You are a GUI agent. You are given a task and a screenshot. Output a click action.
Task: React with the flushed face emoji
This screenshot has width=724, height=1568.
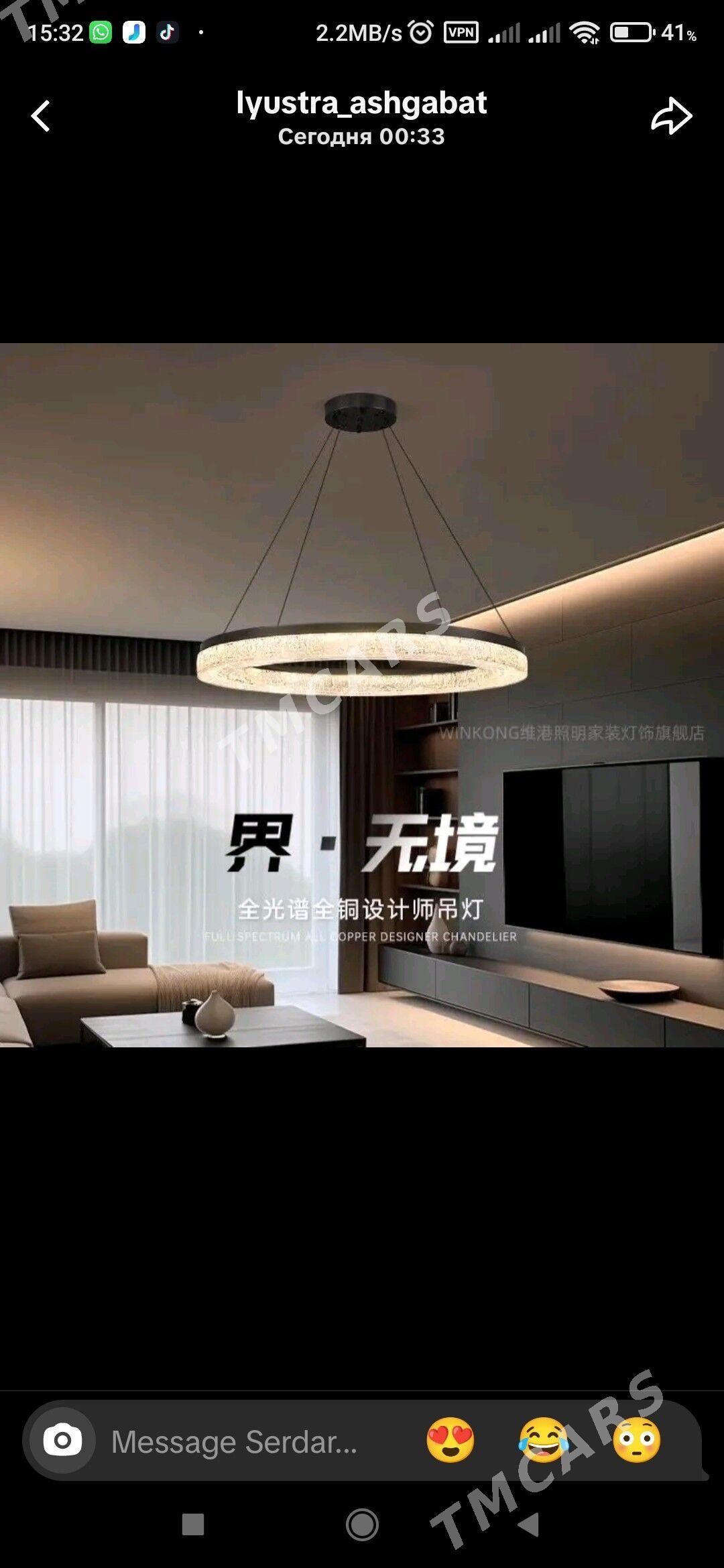pyautogui.click(x=636, y=1440)
